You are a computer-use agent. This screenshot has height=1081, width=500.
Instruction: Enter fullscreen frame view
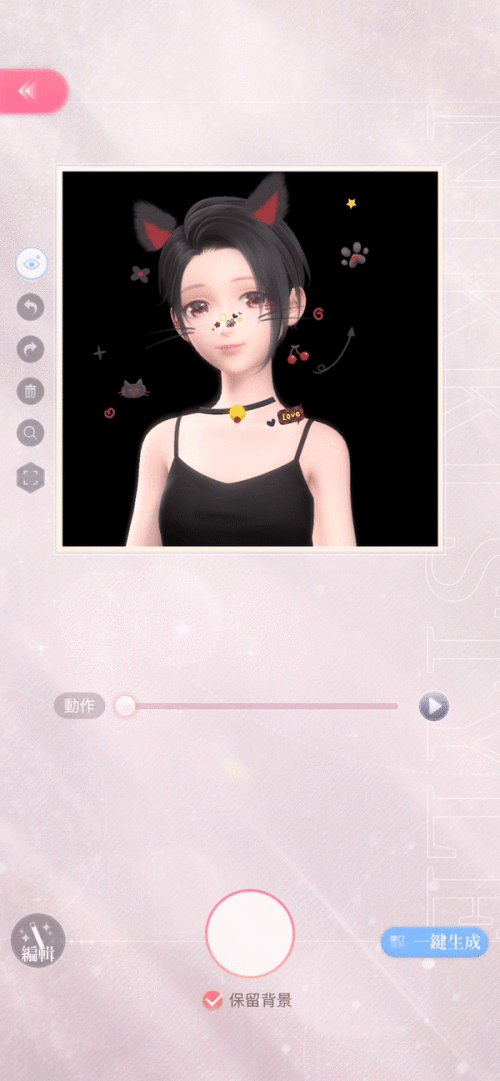[30, 478]
